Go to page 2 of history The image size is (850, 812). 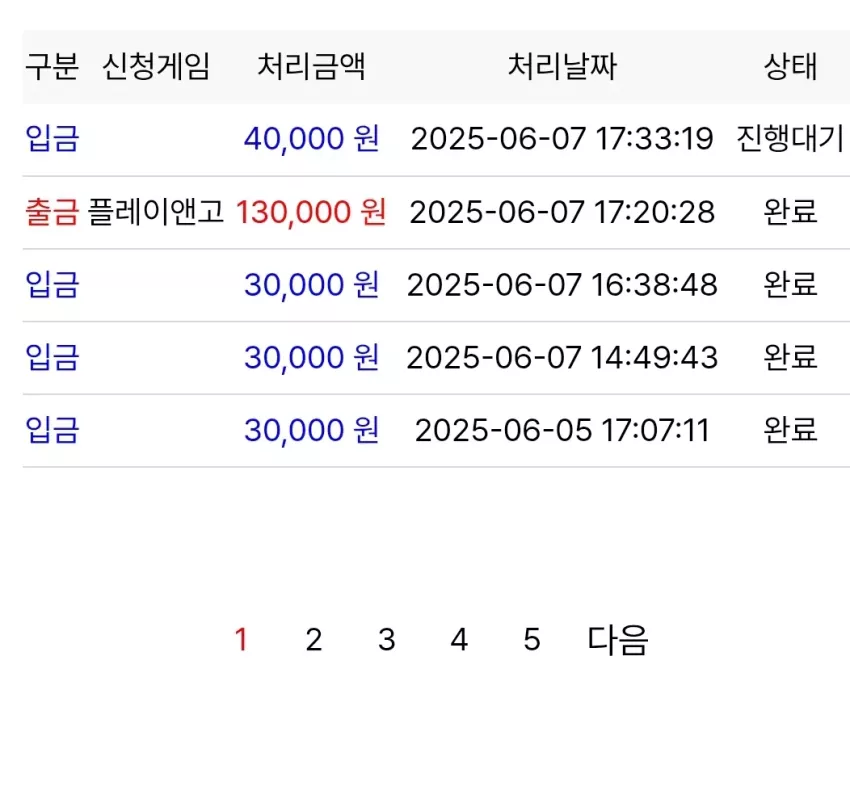tap(314, 640)
